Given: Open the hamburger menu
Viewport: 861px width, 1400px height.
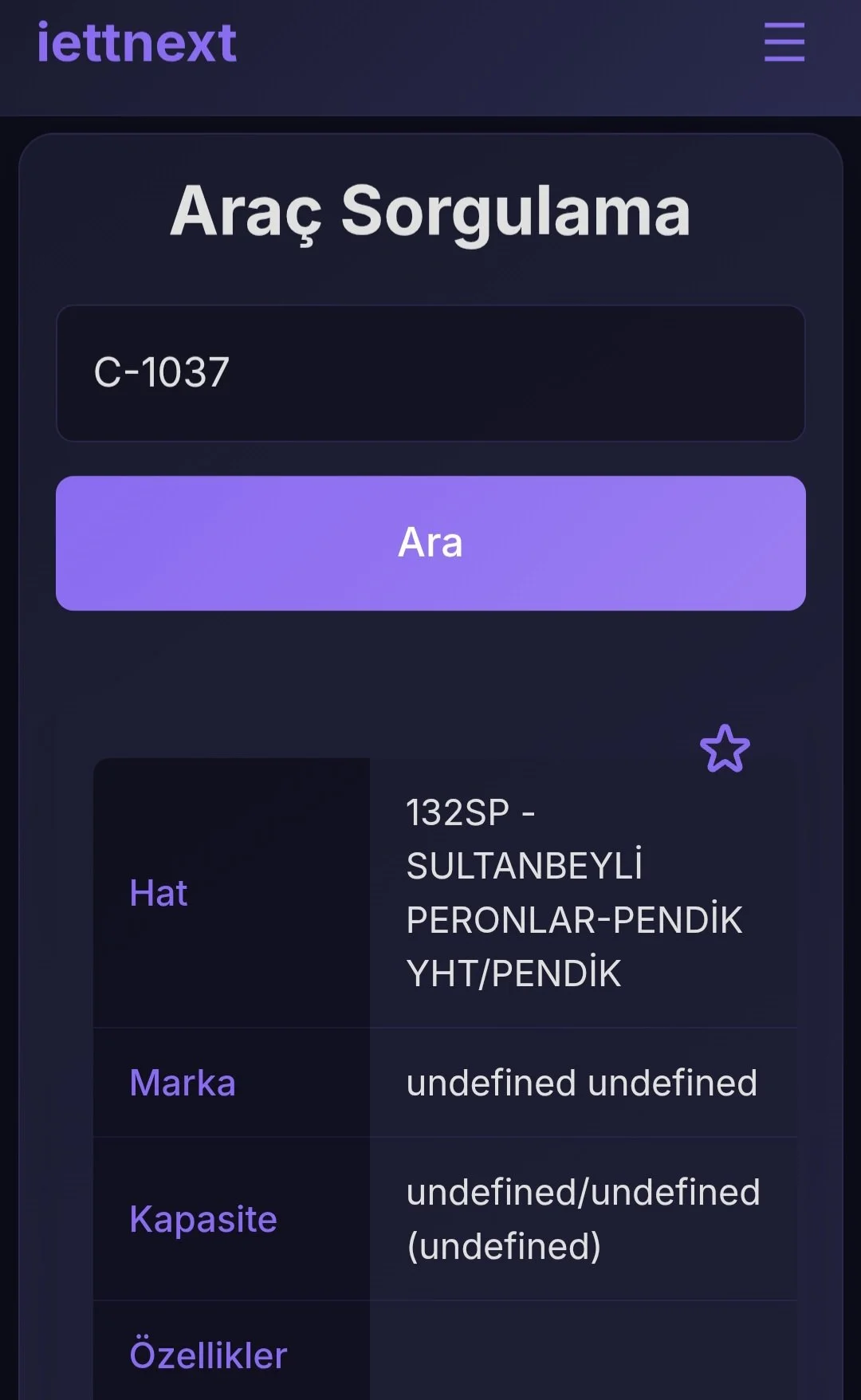Looking at the screenshot, I should (784, 42).
